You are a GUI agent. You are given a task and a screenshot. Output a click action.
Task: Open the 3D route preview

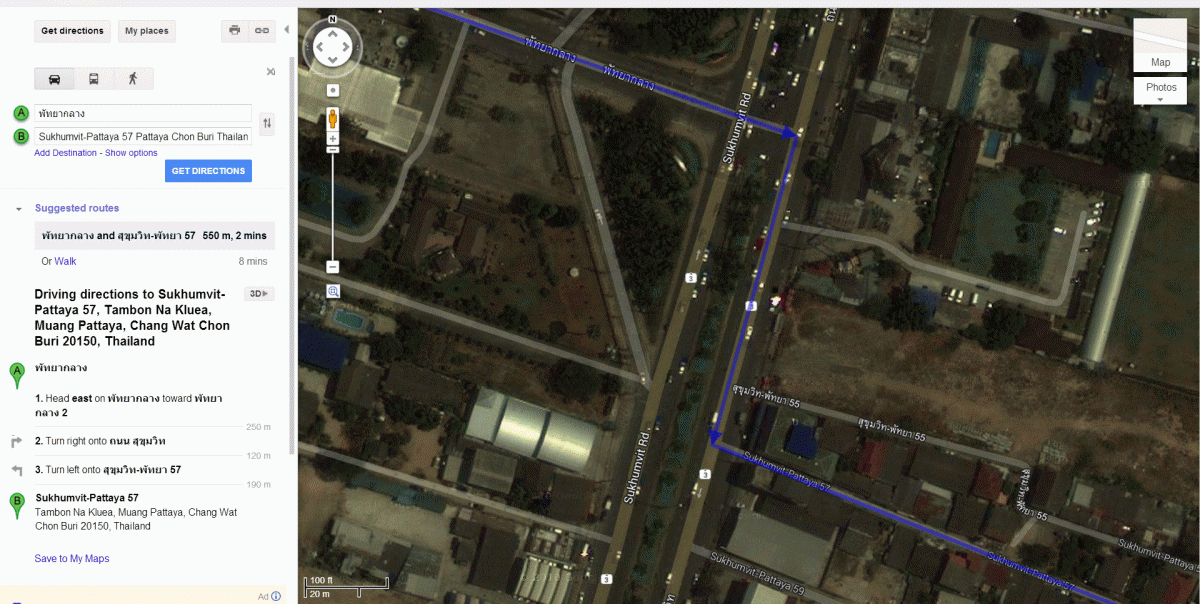pyautogui.click(x=260, y=294)
